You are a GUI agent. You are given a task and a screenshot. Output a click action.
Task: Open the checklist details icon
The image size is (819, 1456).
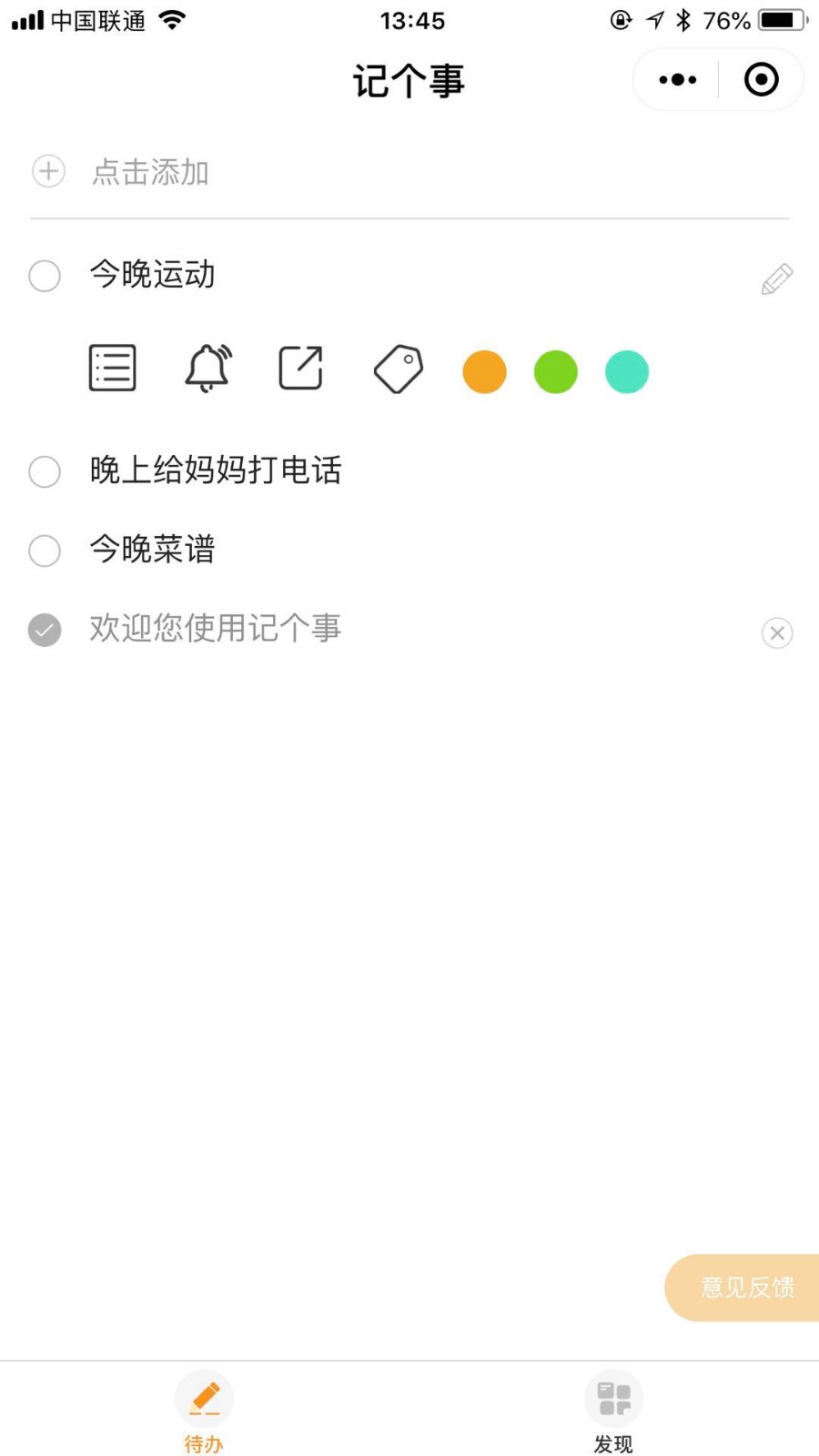(113, 368)
